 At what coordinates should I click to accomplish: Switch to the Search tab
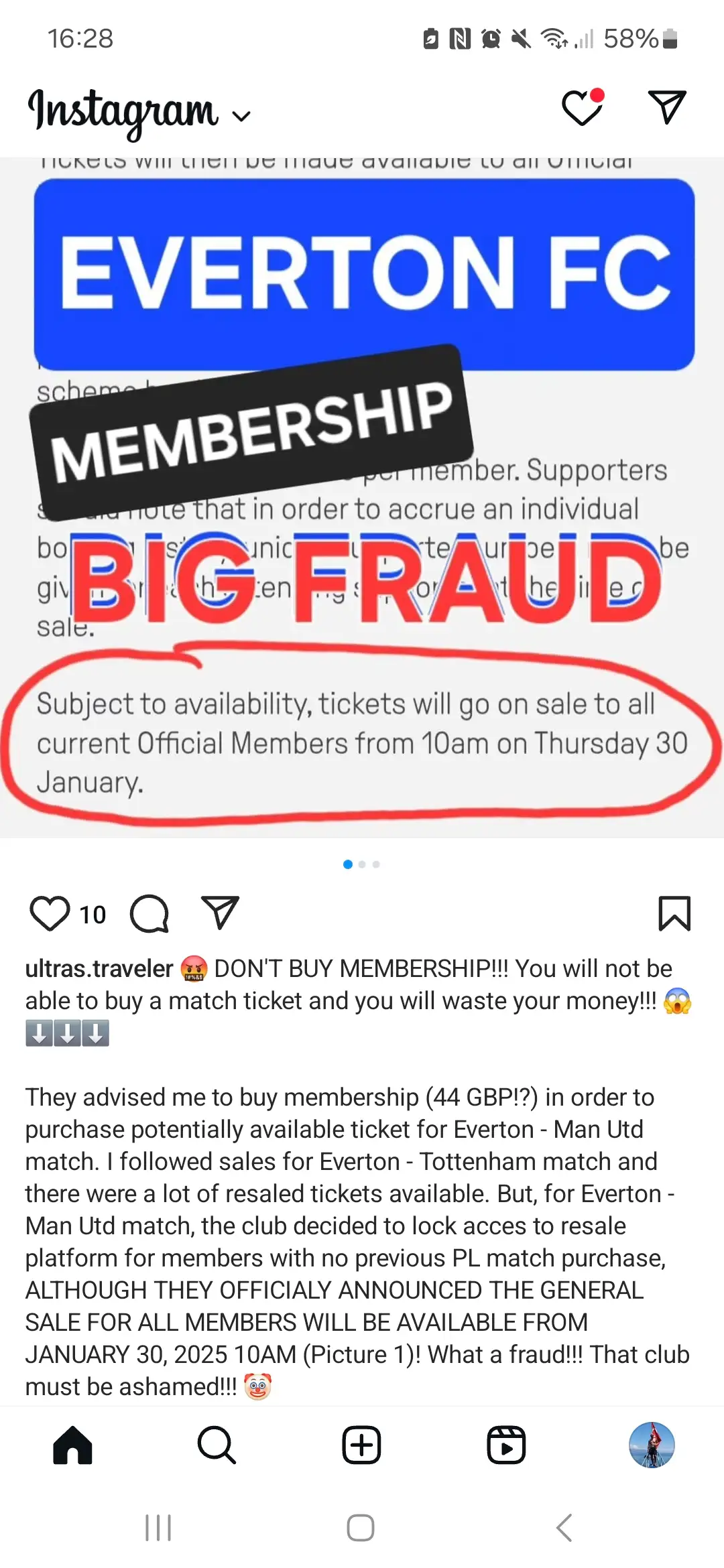pyautogui.click(x=217, y=1445)
